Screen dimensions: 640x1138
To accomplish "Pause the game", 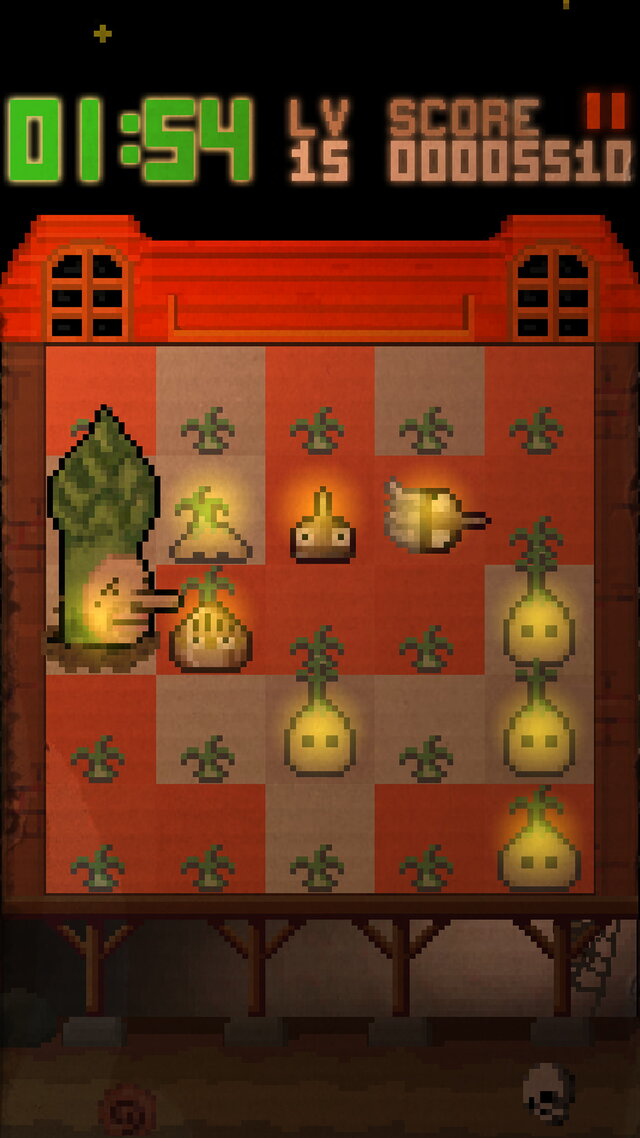I will [606, 110].
